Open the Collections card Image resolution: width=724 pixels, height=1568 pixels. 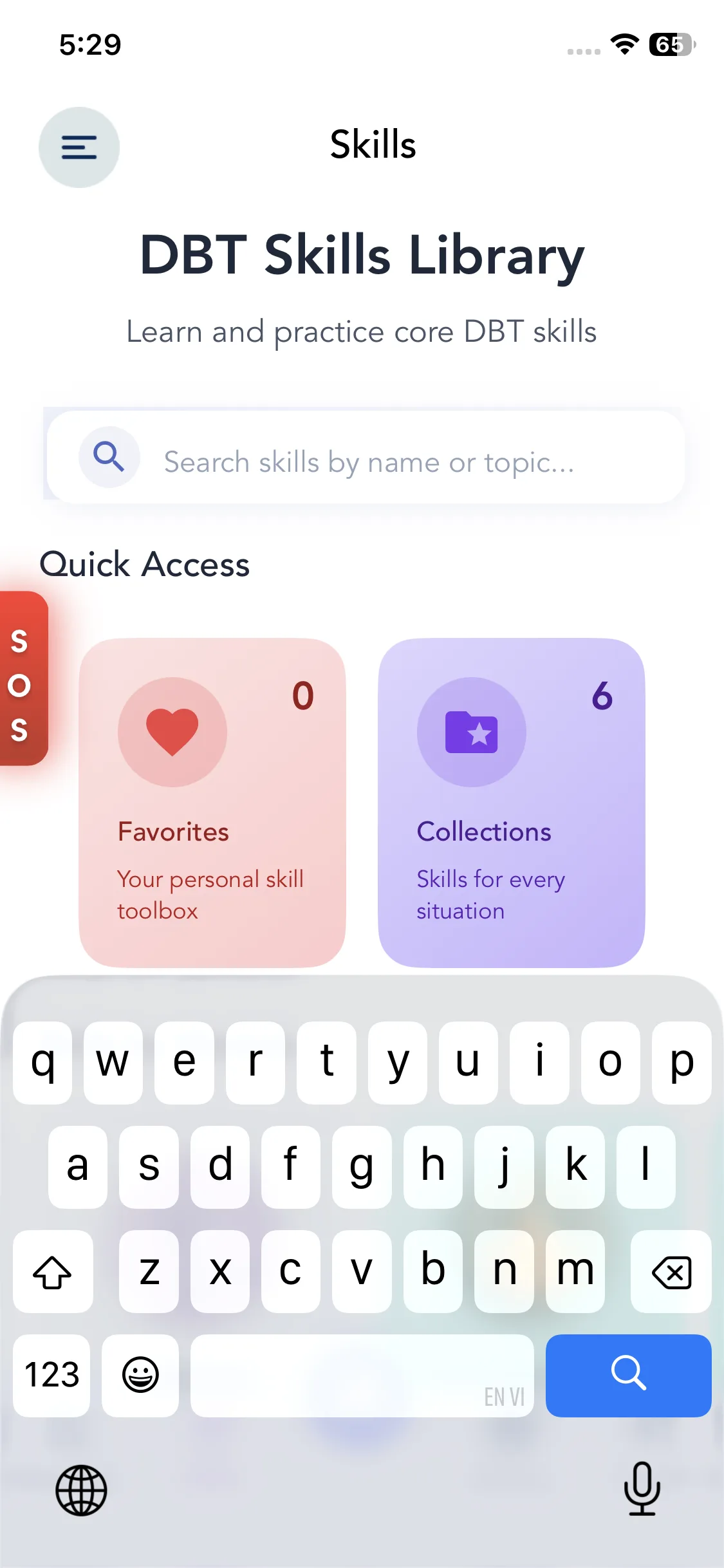pos(512,803)
